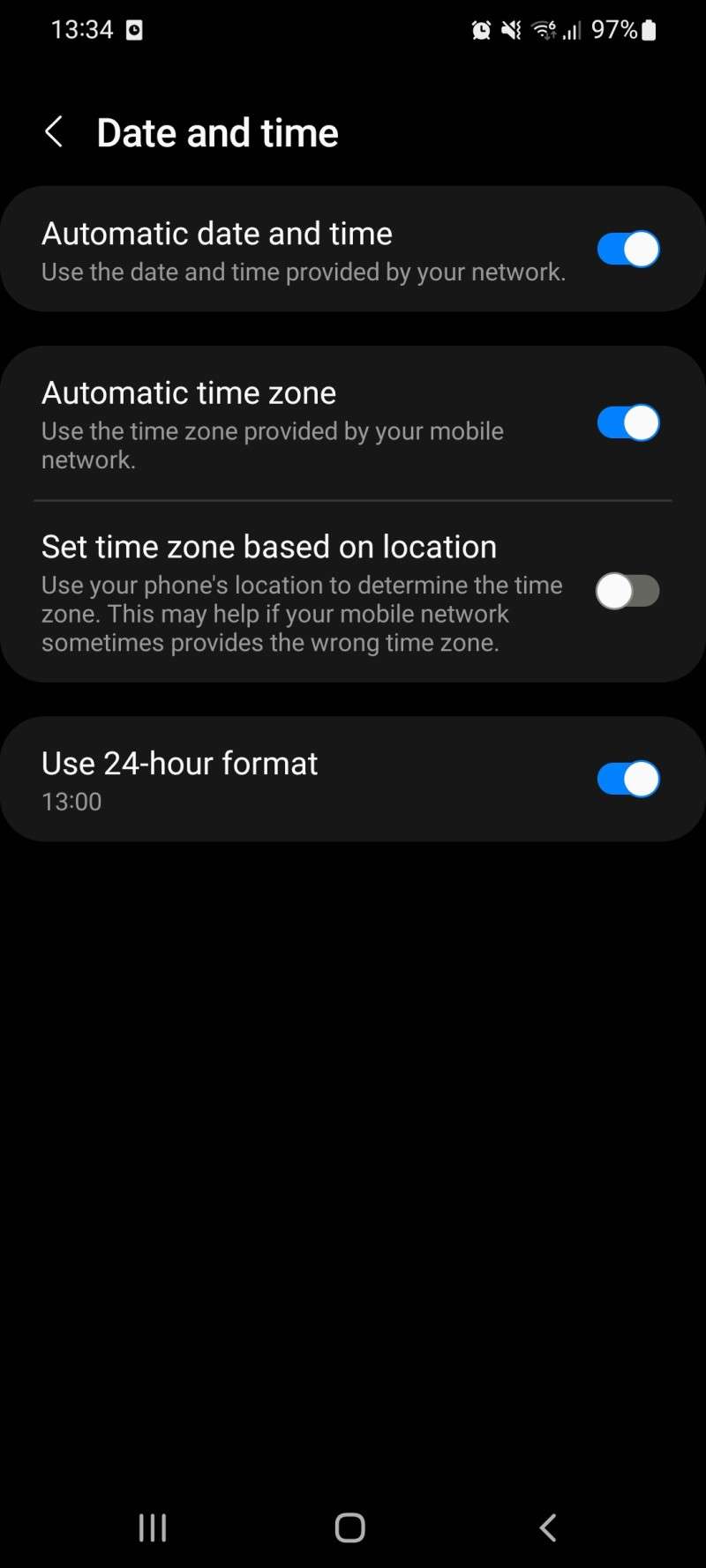Image resolution: width=706 pixels, height=1568 pixels.
Task: Tap the back arrow beside Date and time
Action: 55,131
